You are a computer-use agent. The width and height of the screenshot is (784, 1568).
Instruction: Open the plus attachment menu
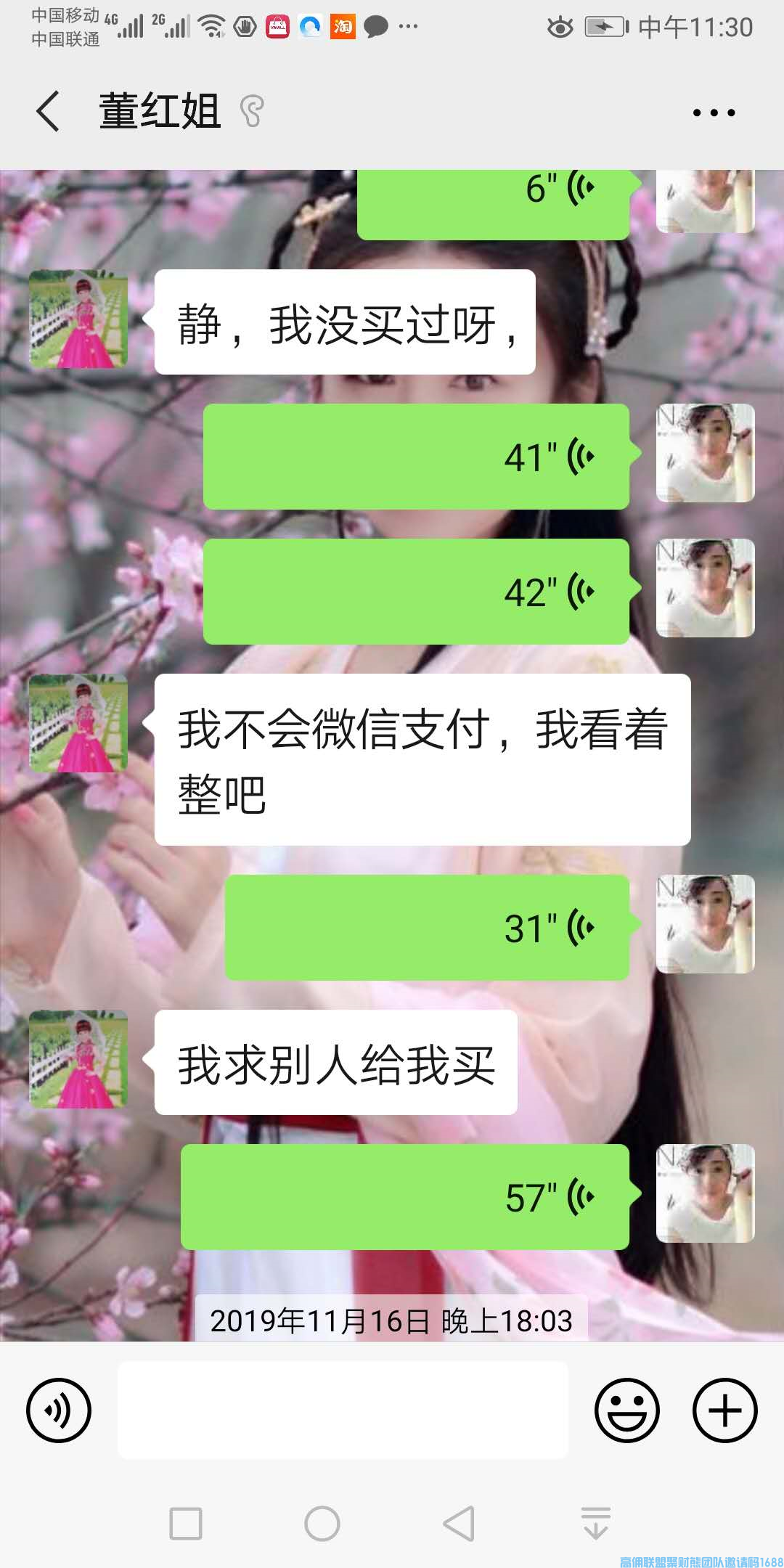point(724,1410)
